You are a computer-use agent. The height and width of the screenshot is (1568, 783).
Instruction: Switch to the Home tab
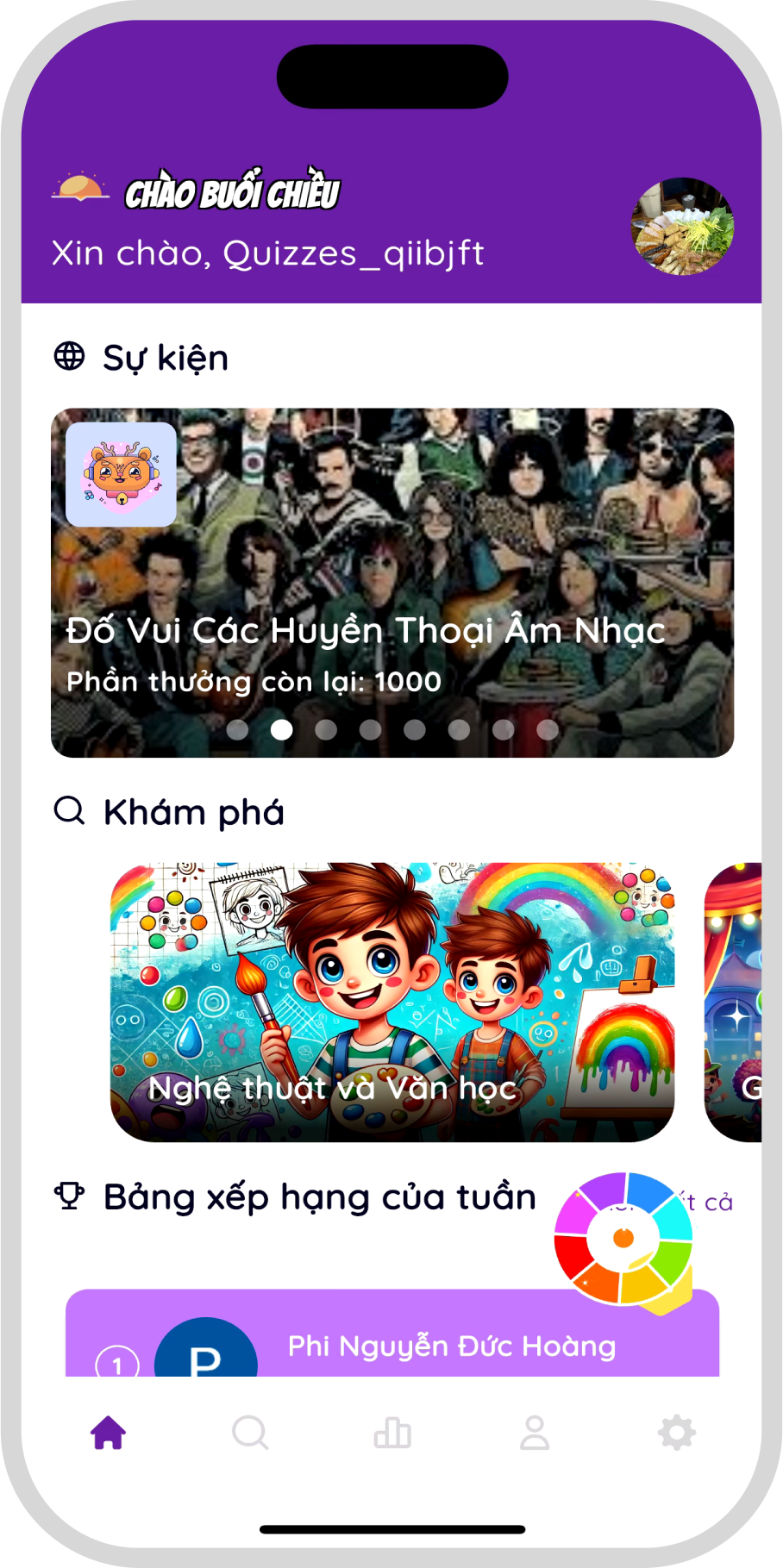point(109,1433)
